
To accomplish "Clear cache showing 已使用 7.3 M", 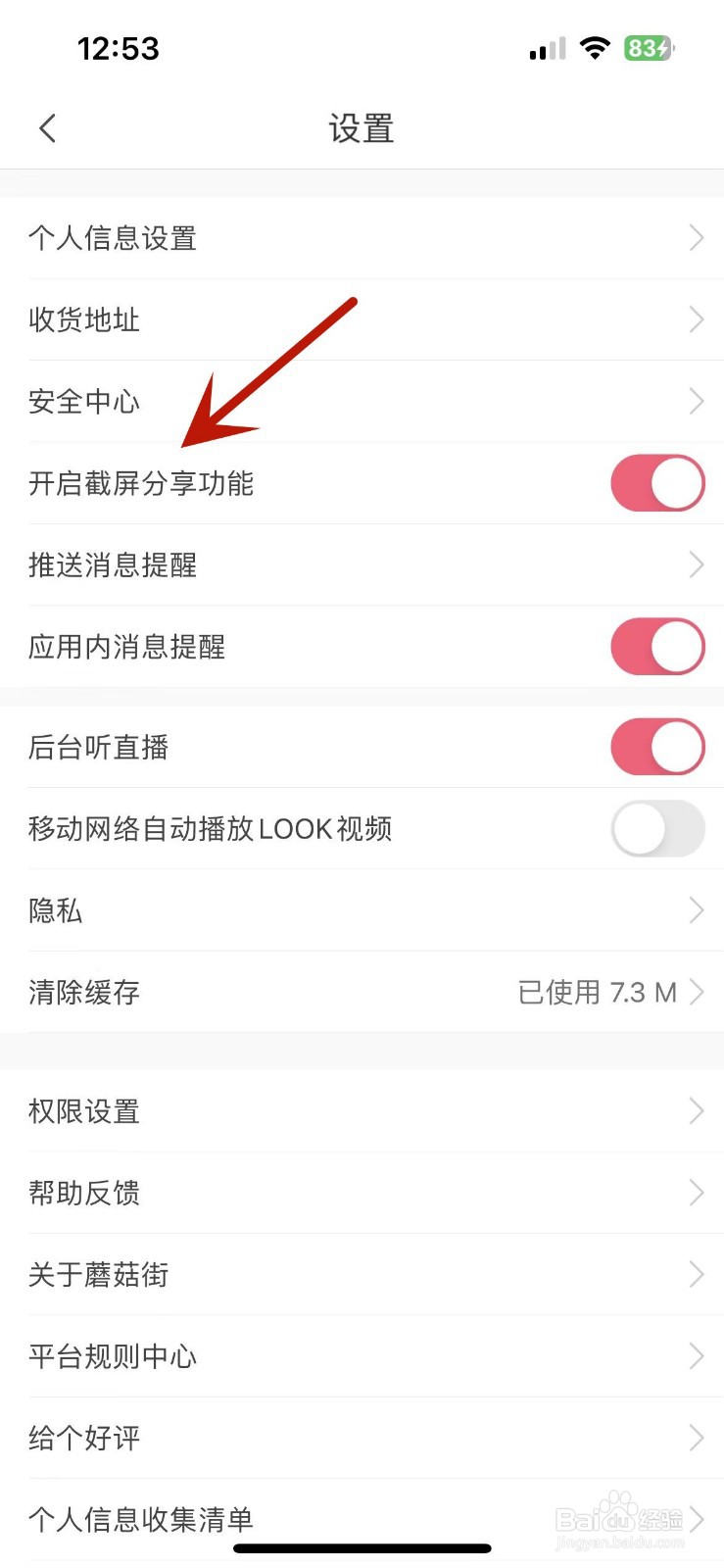I will click(362, 992).
